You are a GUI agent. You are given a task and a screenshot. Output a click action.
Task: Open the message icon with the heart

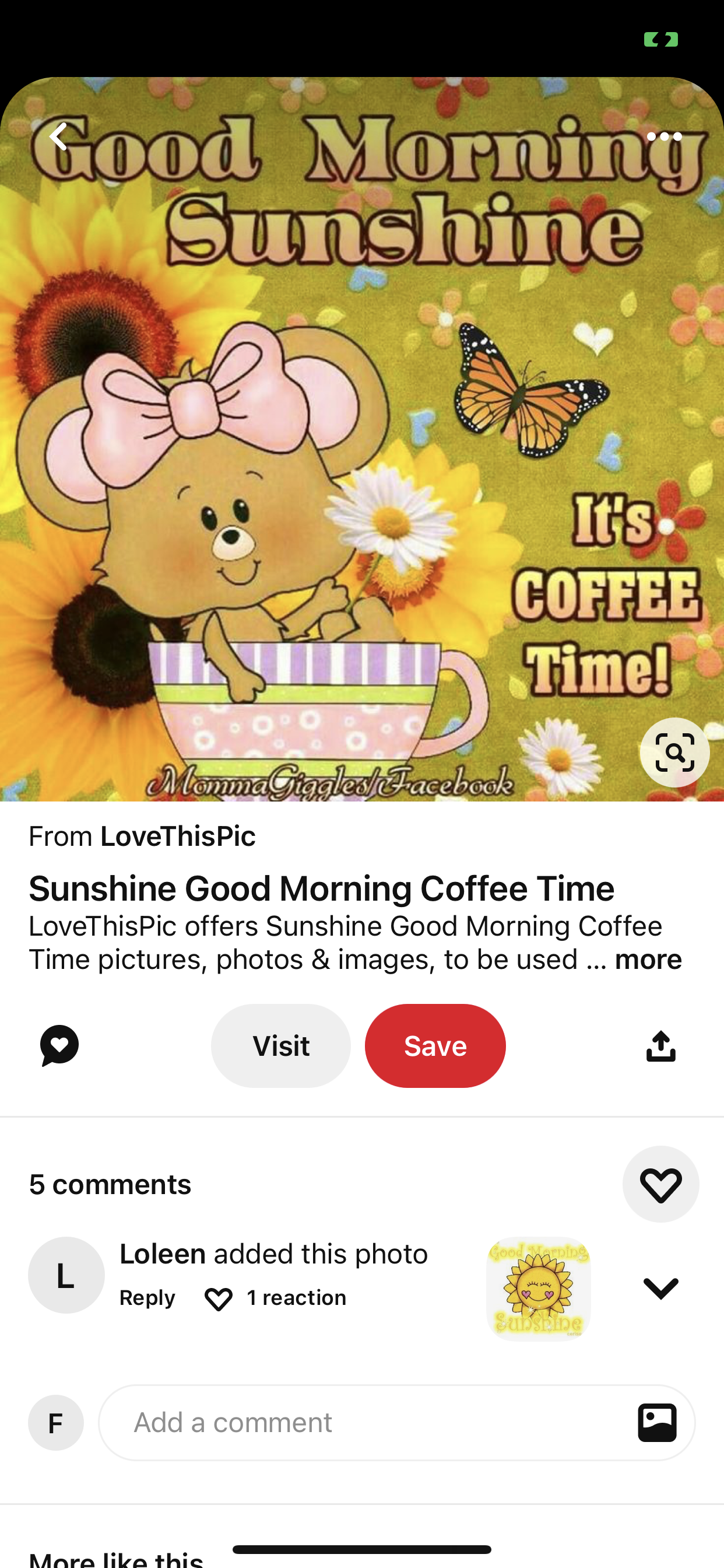(x=59, y=1045)
